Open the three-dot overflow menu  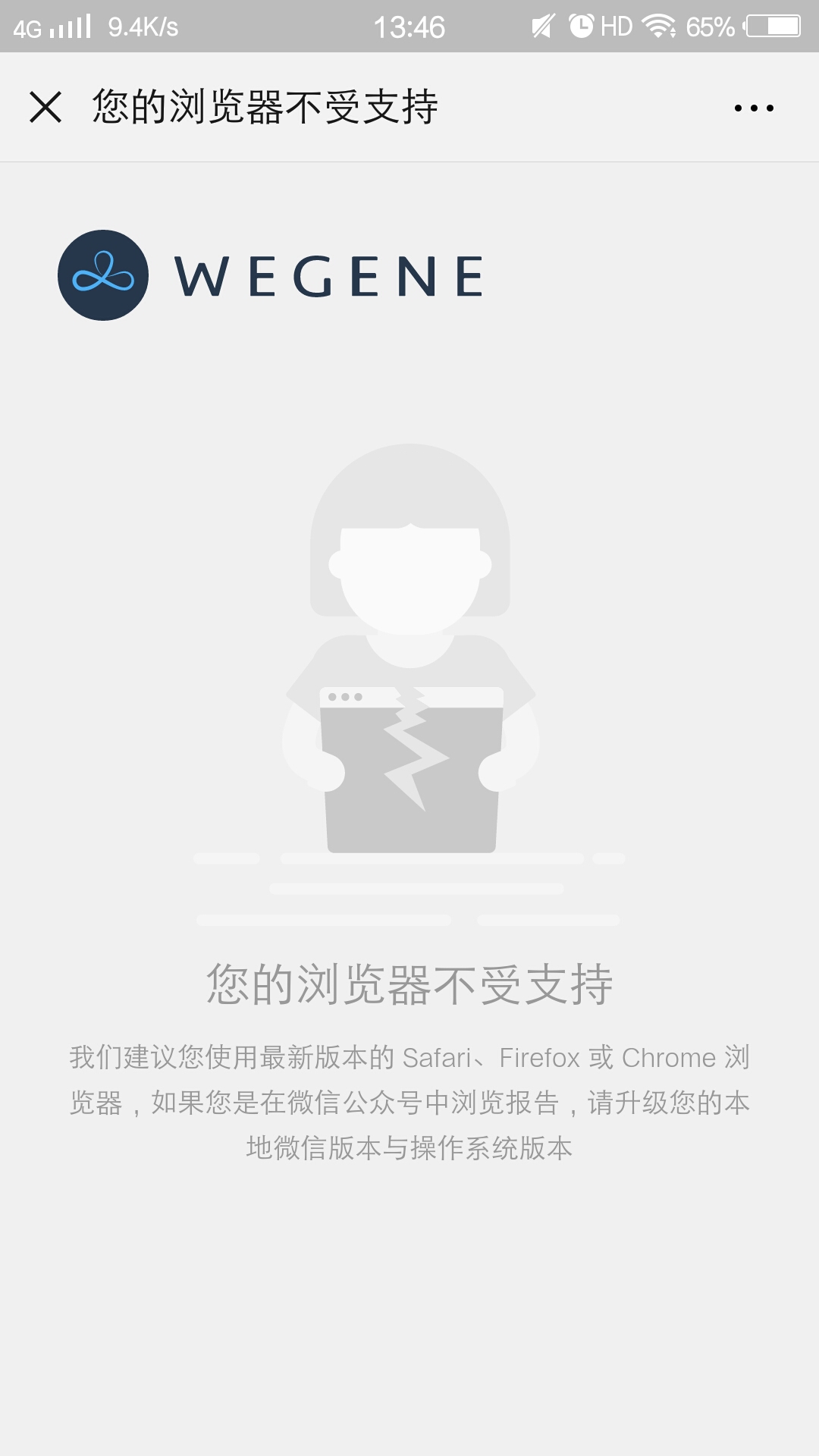(x=754, y=108)
